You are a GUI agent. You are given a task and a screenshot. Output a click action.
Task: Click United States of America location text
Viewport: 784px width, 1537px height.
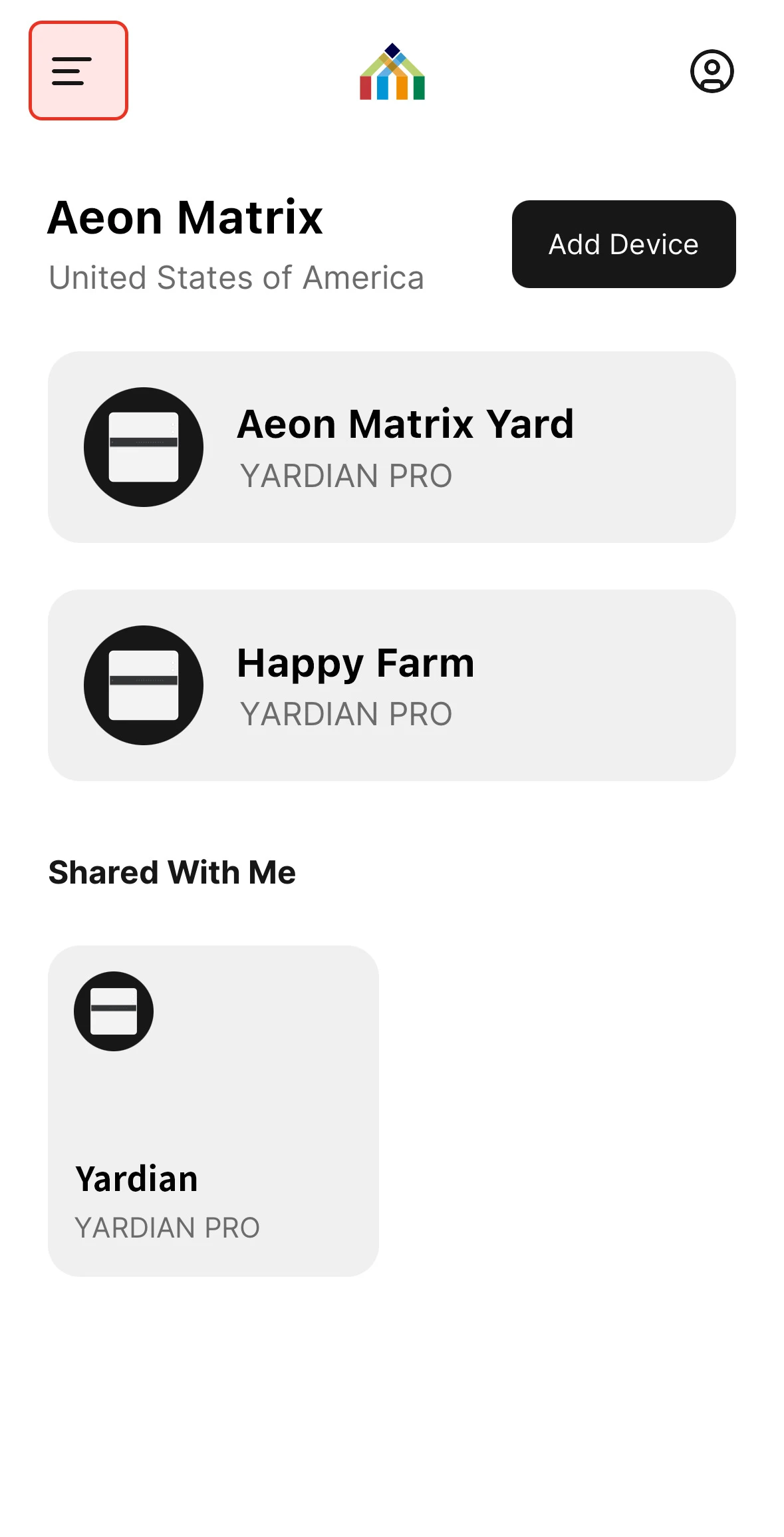point(236,278)
